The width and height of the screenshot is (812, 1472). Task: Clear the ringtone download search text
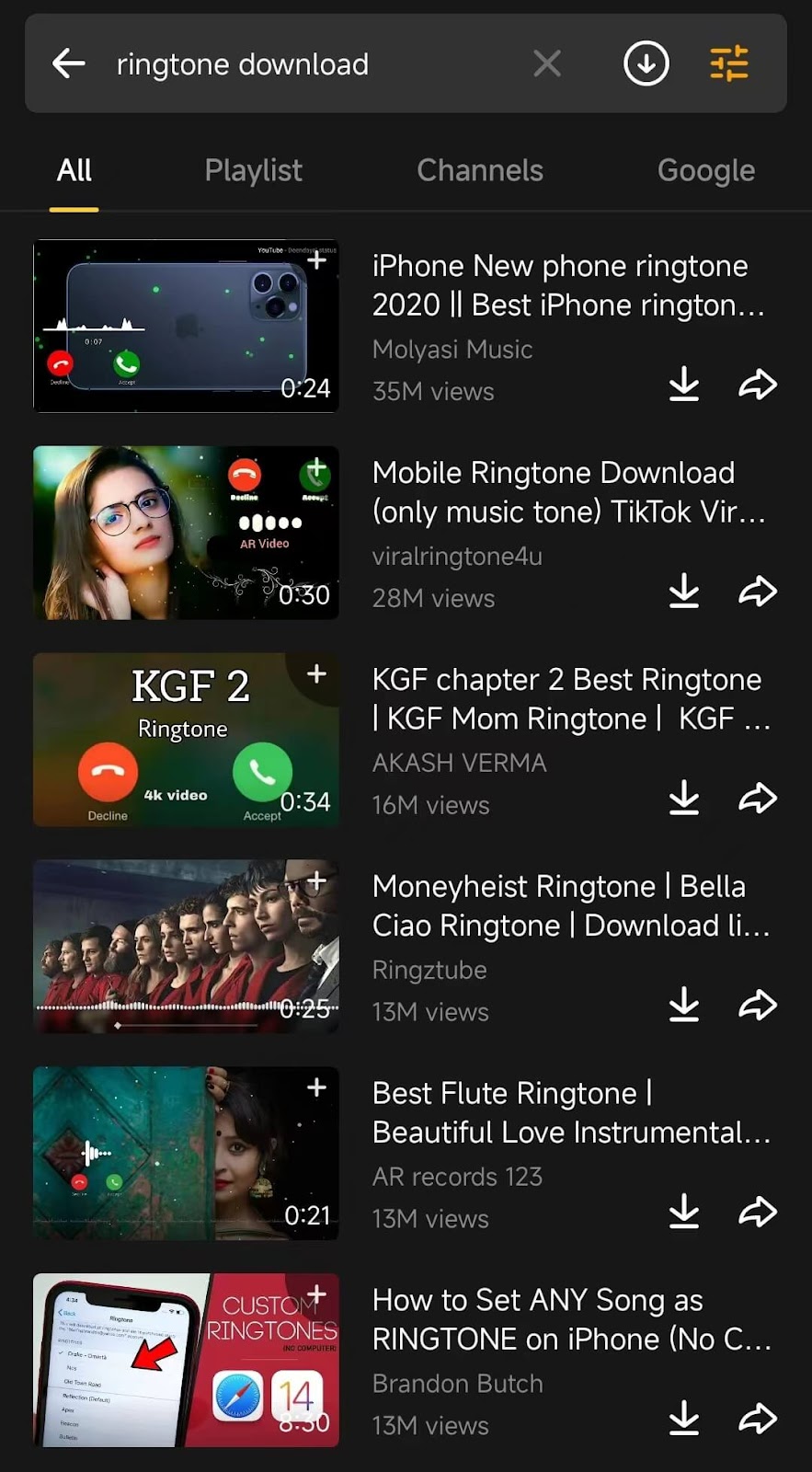click(547, 63)
